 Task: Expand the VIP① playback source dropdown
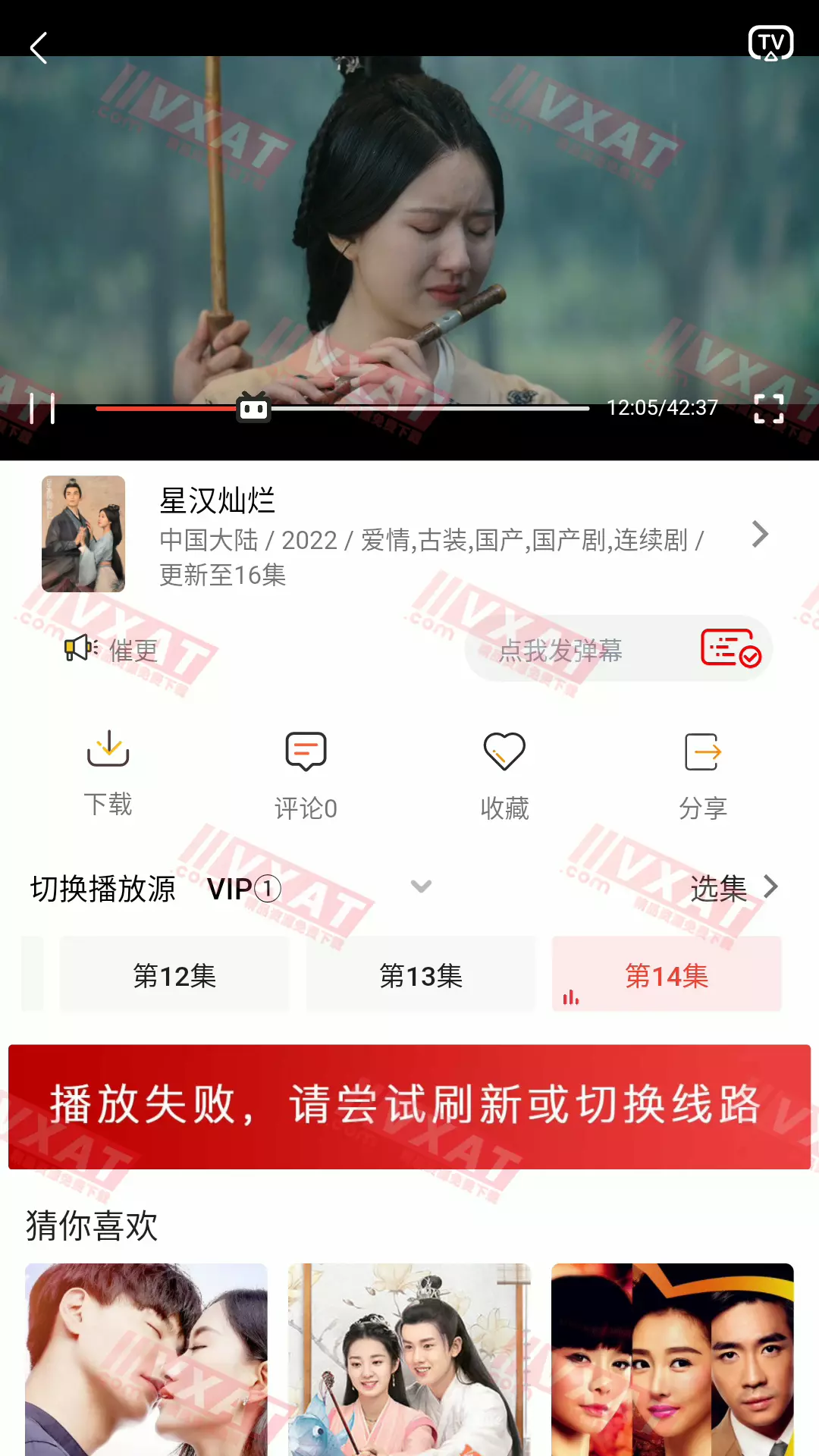click(421, 886)
